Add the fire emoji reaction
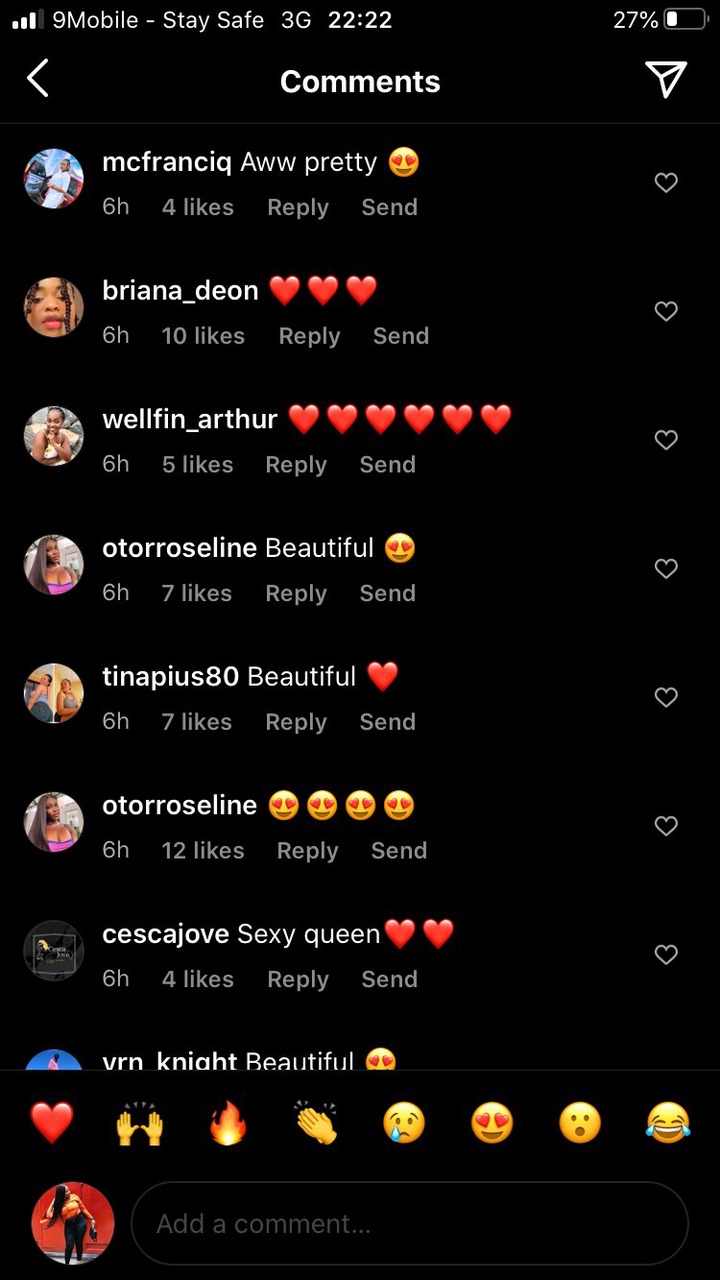The height and width of the screenshot is (1280, 720). (x=228, y=1123)
